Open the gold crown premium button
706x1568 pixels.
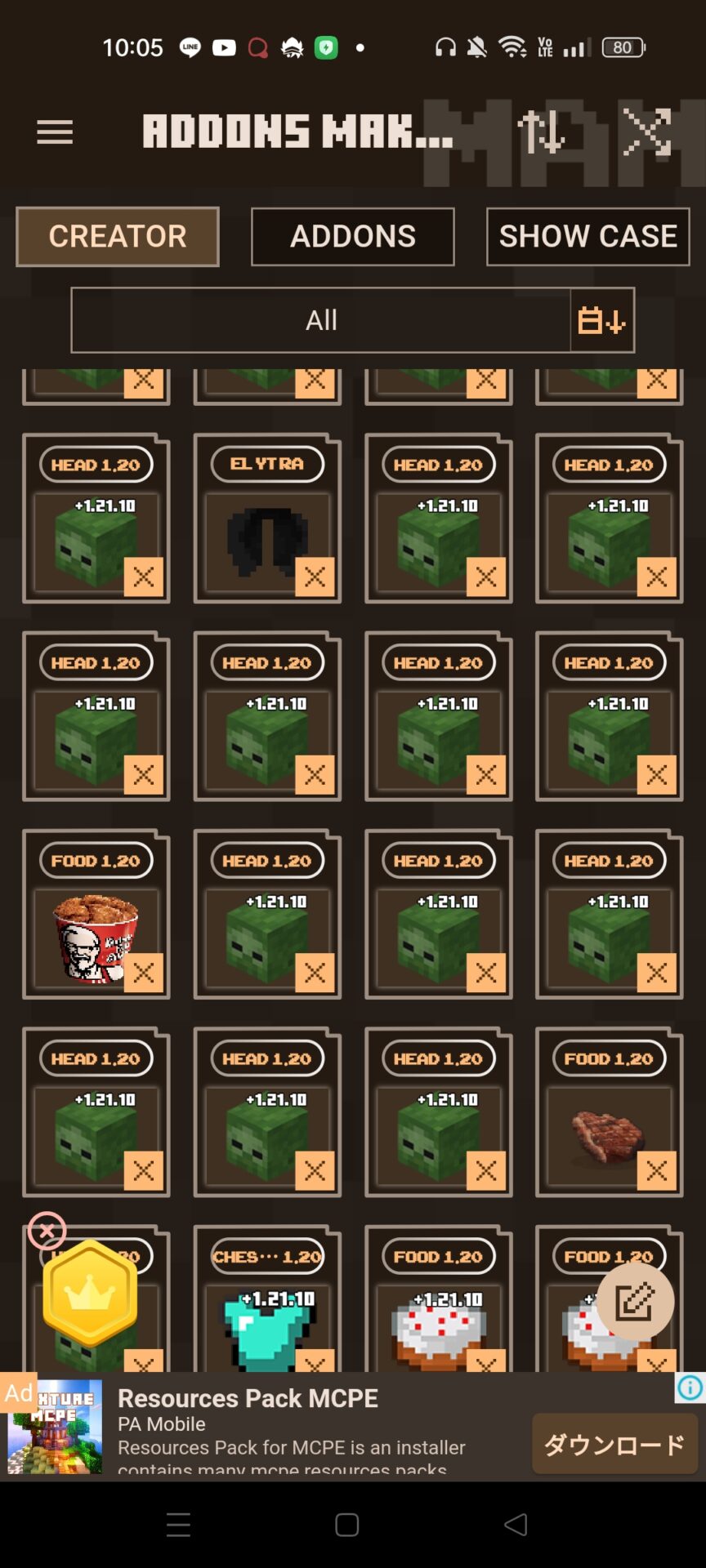point(91,1294)
